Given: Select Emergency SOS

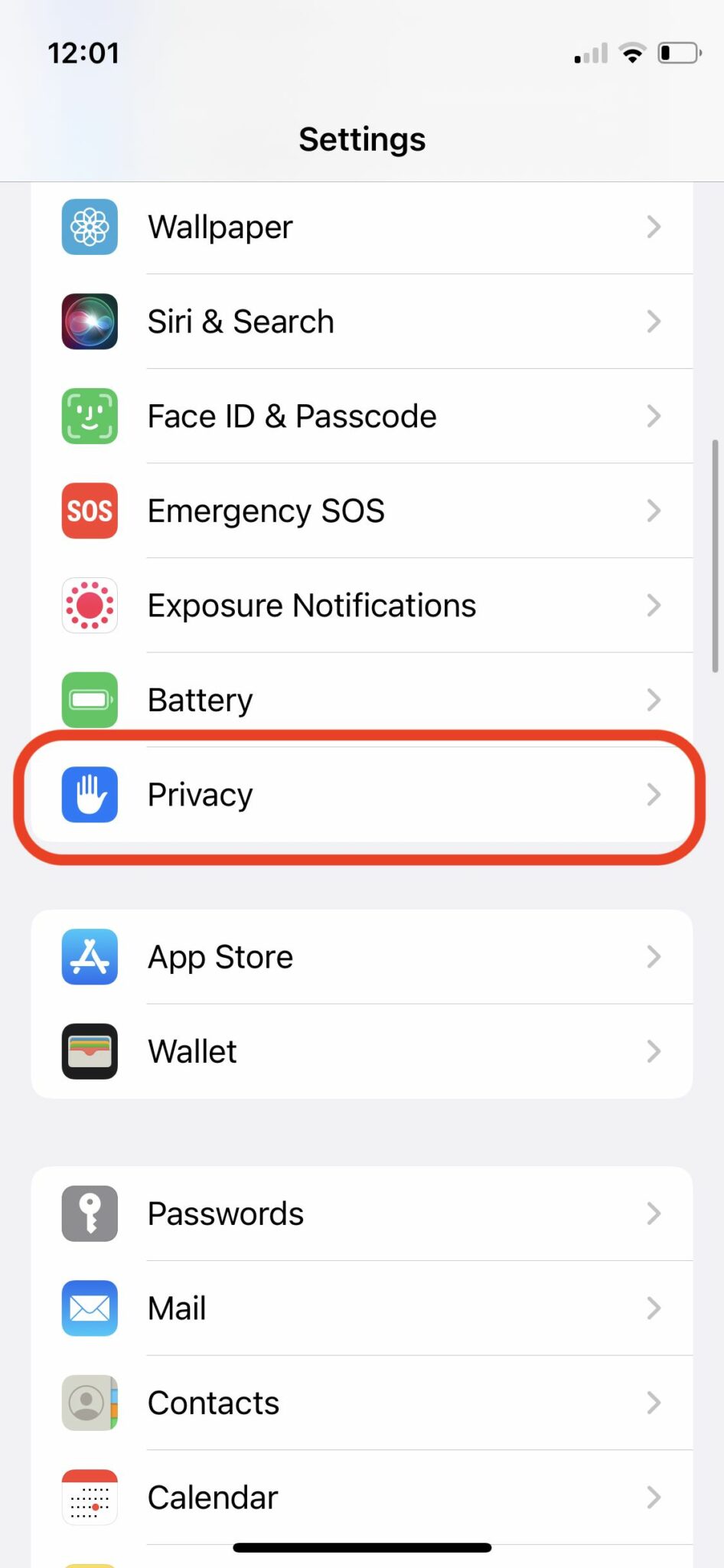Looking at the screenshot, I should tap(362, 511).
